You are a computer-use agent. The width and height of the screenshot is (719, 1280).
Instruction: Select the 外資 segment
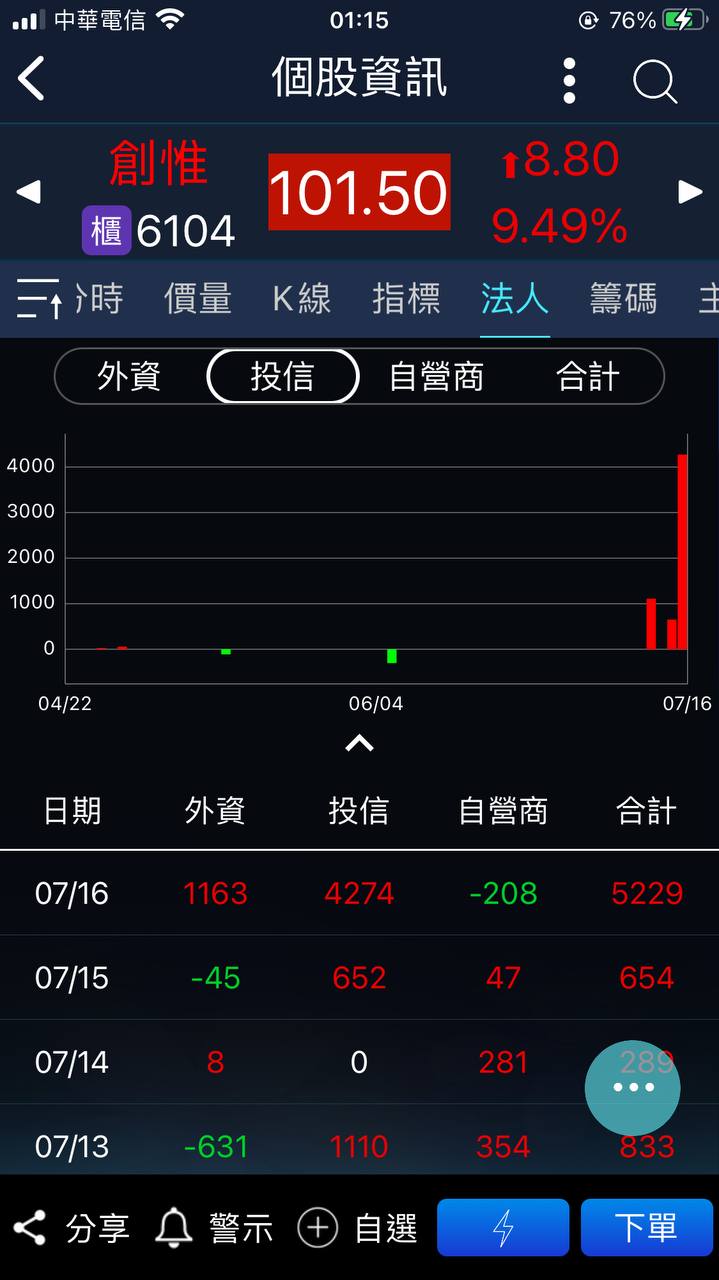pyautogui.click(x=129, y=377)
